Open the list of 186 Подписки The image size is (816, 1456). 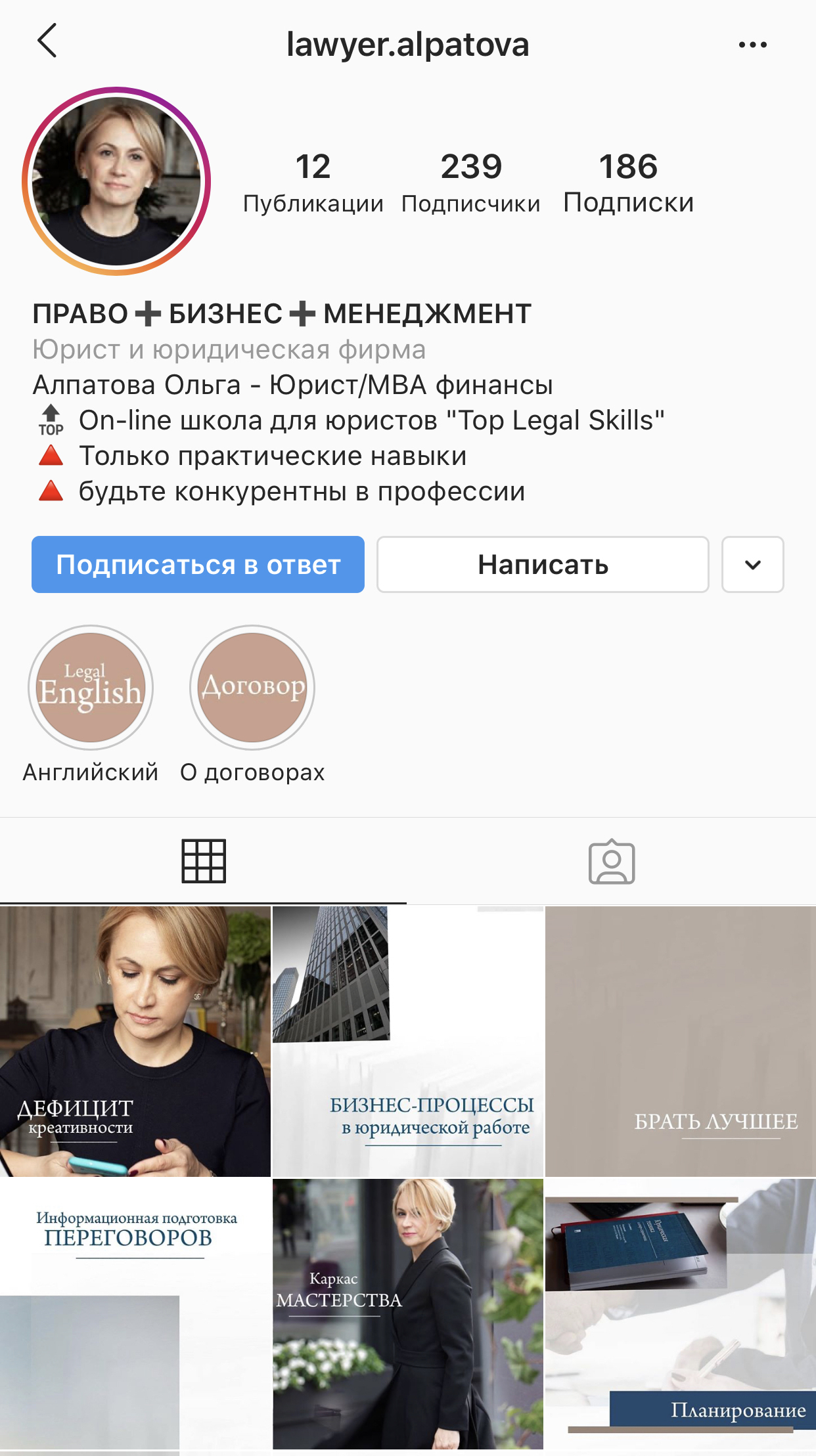pos(628,183)
